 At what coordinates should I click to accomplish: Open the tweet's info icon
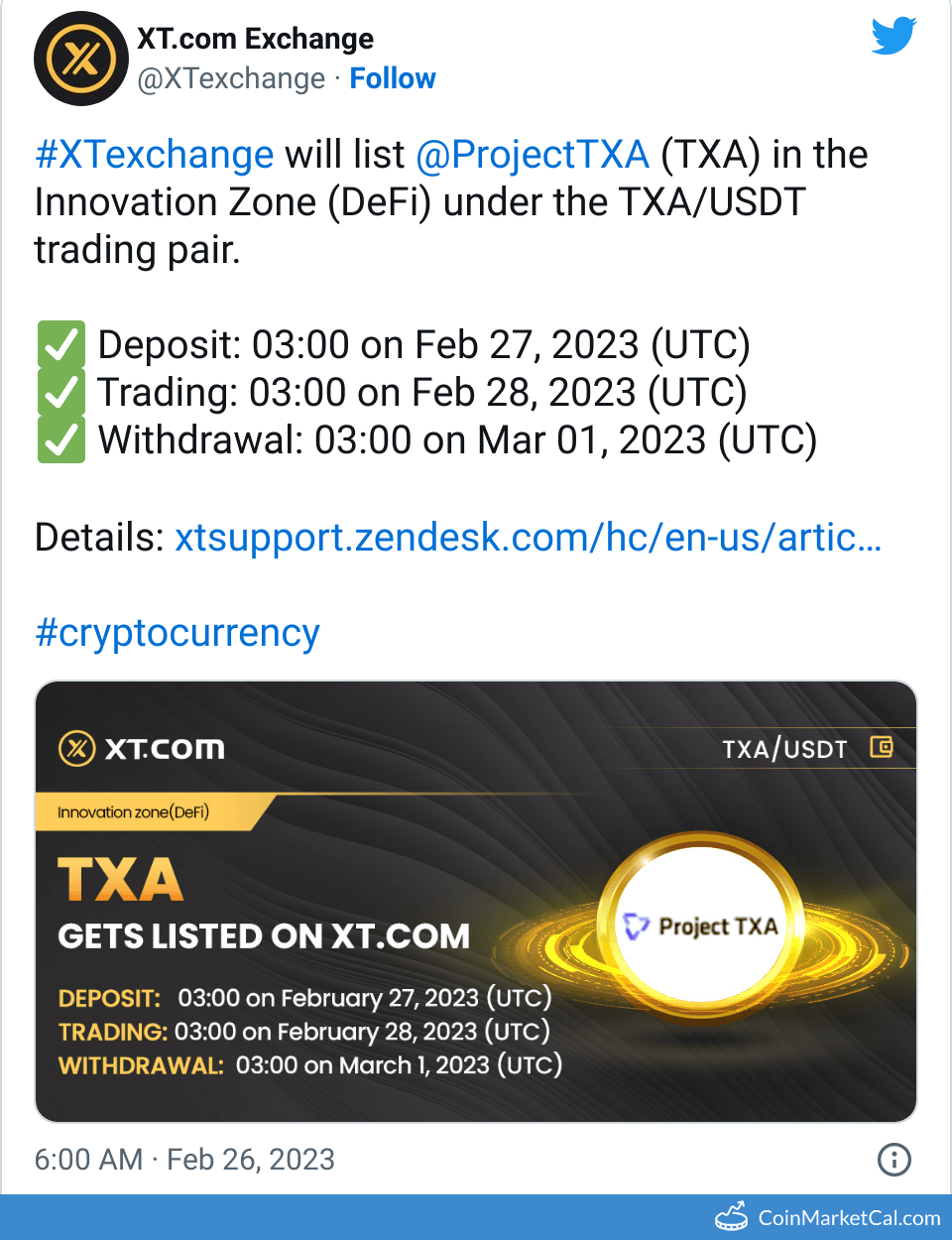pyautogui.click(x=894, y=1159)
